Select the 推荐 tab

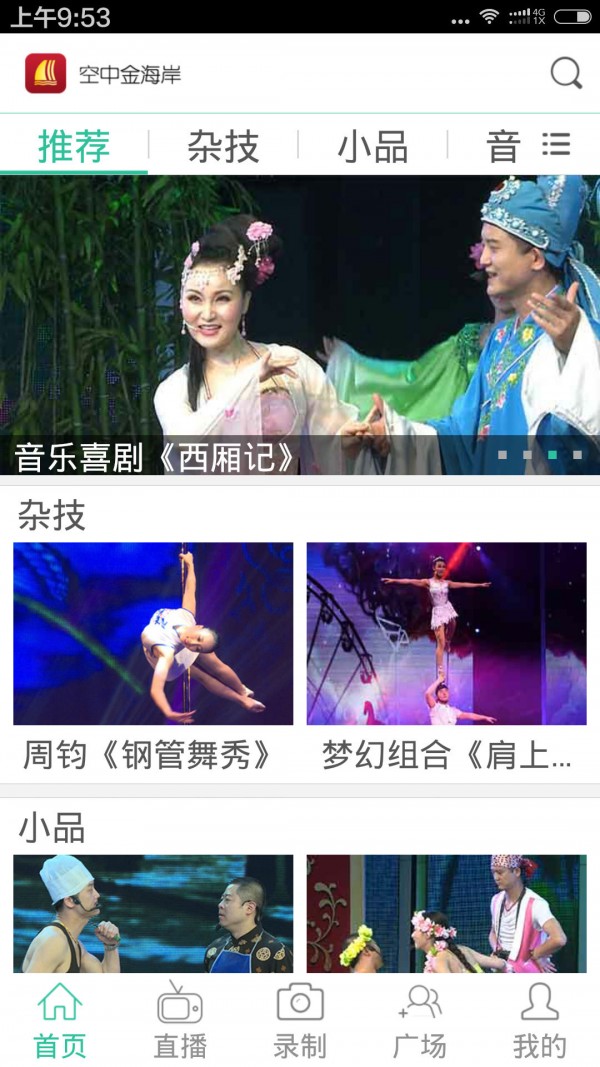tap(74, 146)
